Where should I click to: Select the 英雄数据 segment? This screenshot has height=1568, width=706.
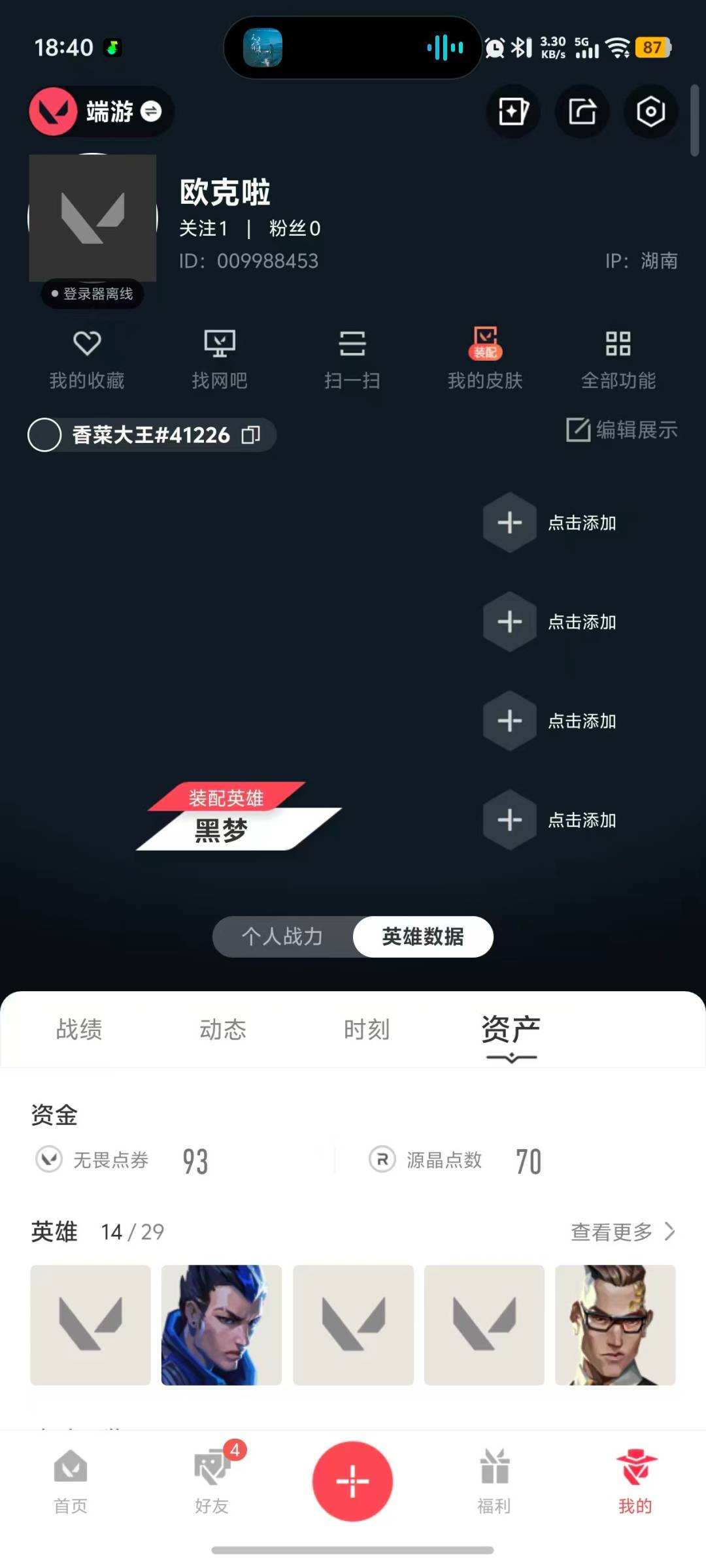pyautogui.click(x=422, y=936)
